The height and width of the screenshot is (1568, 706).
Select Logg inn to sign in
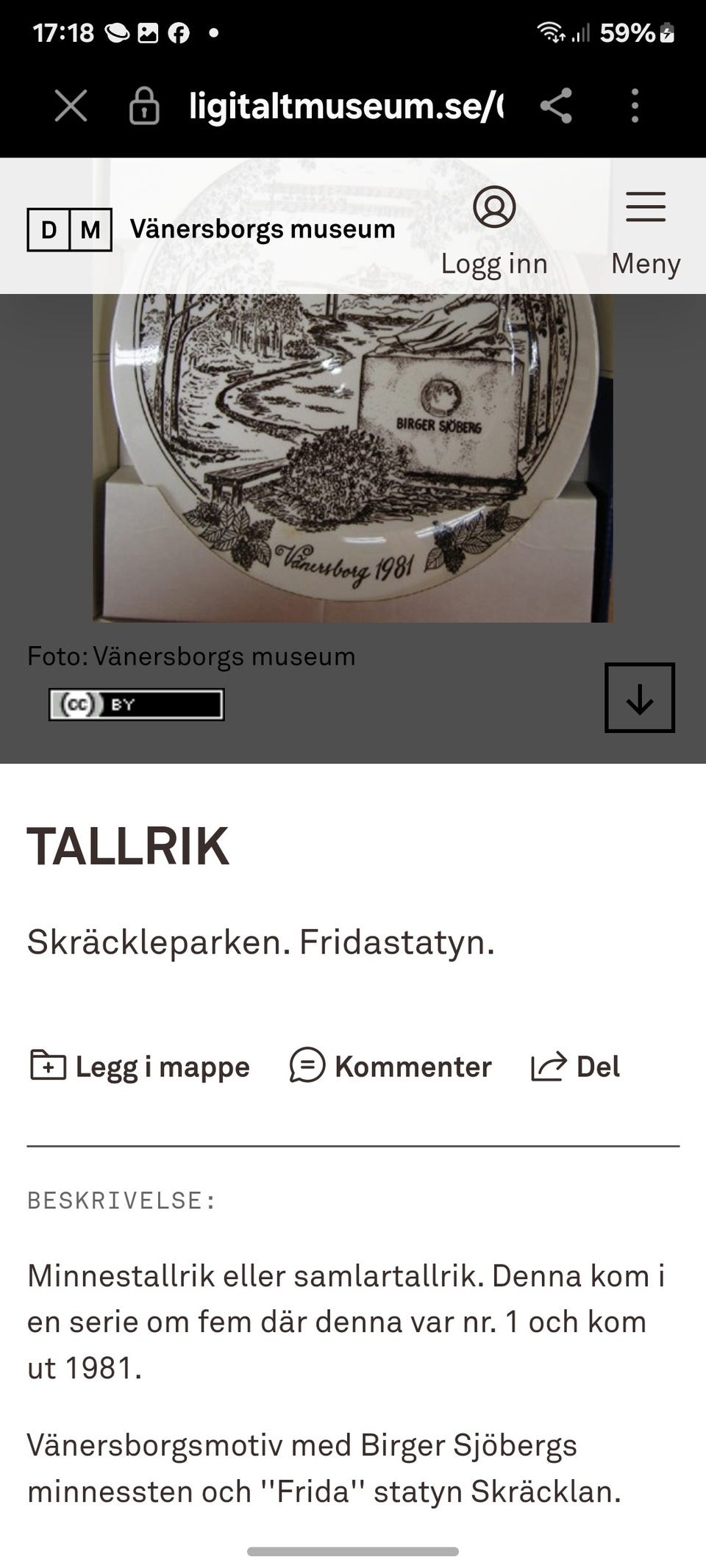coord(493,262)
